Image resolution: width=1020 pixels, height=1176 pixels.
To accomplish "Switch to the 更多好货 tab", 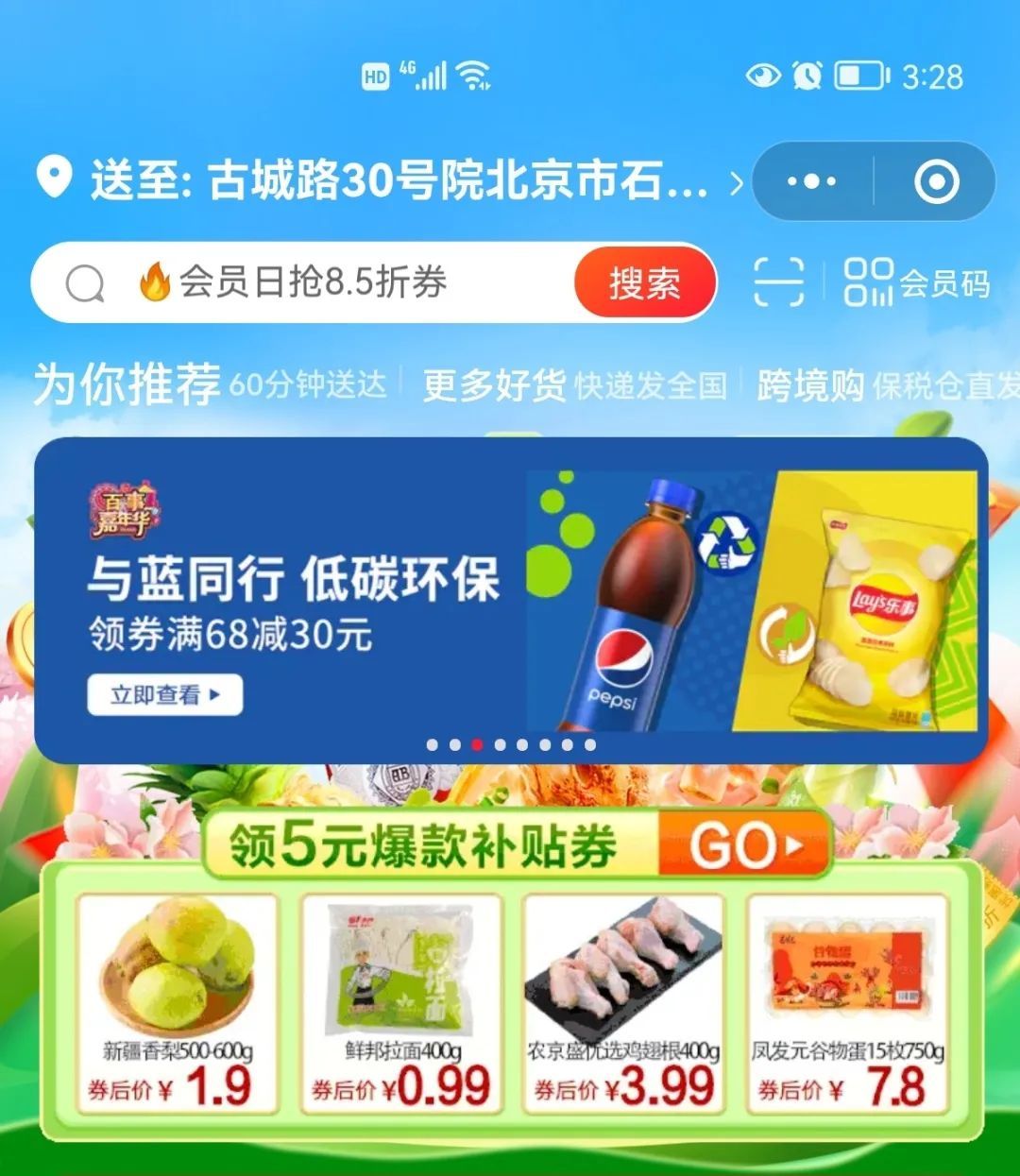I will tap(493, 384).
